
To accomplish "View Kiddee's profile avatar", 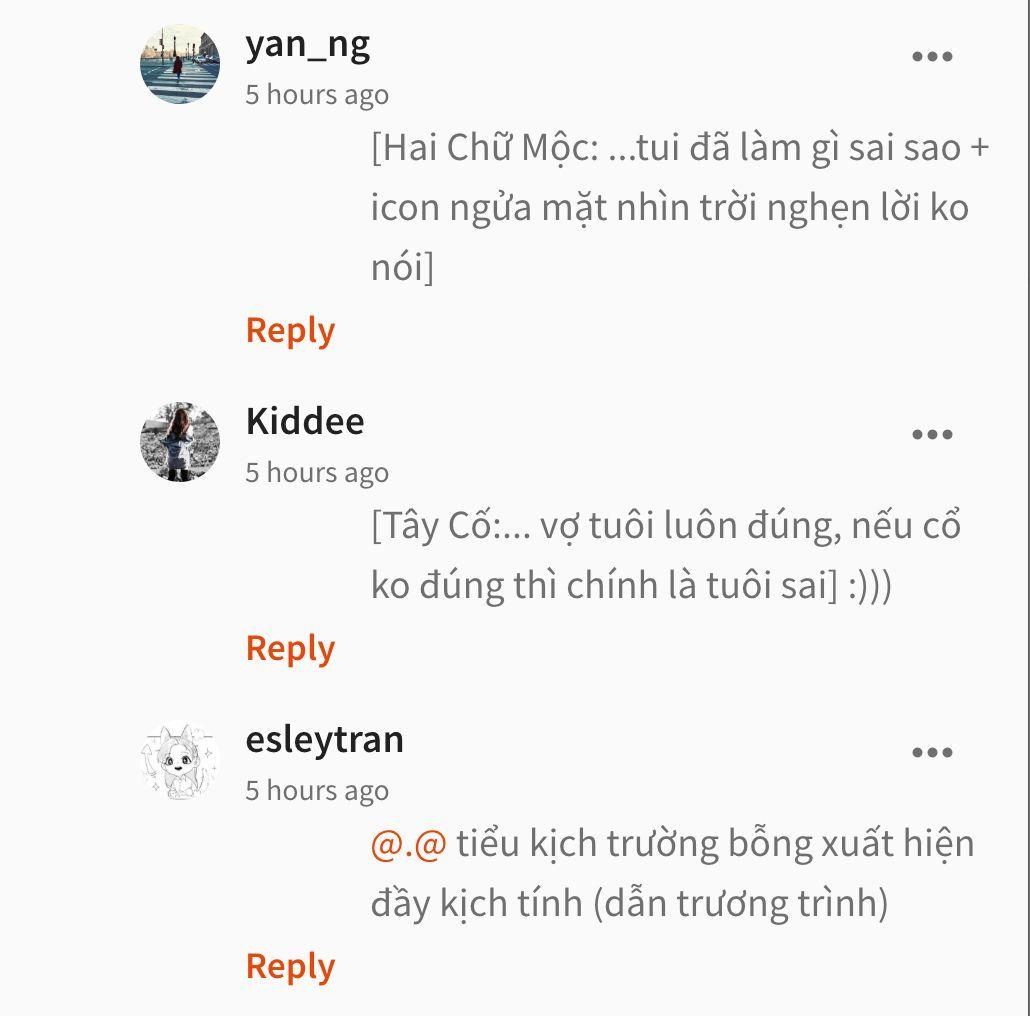I will [x=180, y=442].
